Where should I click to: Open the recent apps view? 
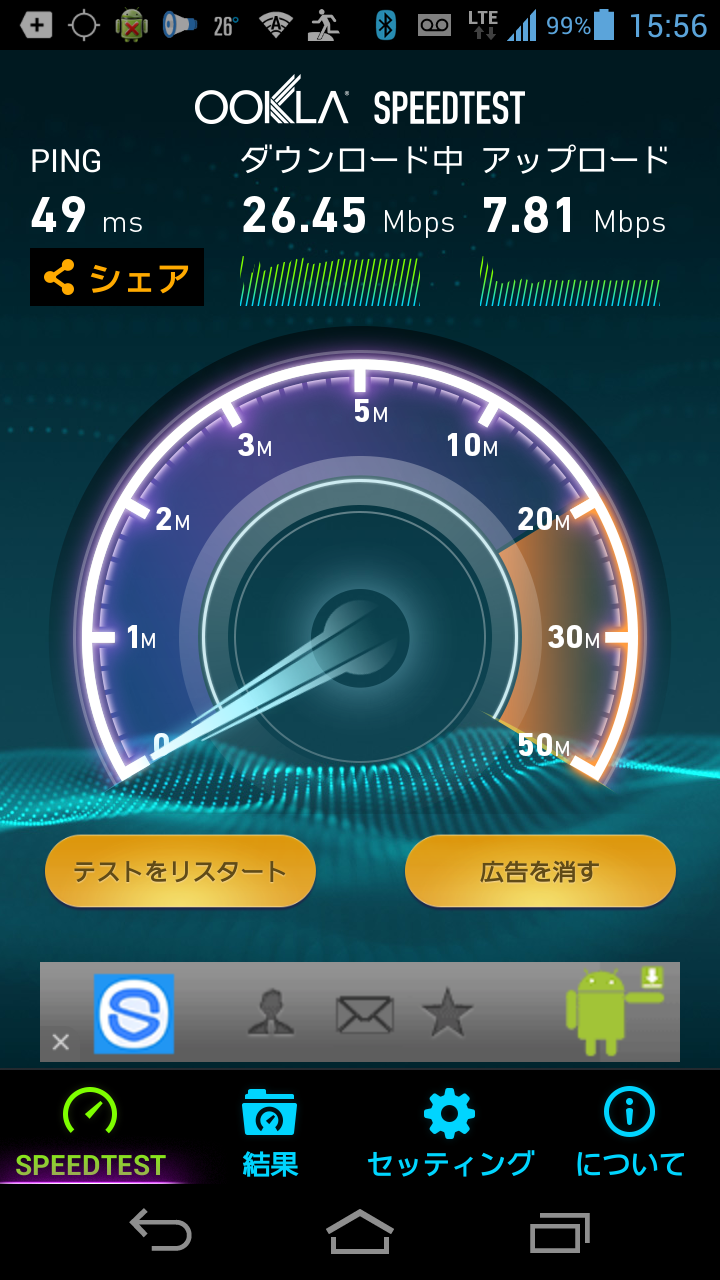560,1230
